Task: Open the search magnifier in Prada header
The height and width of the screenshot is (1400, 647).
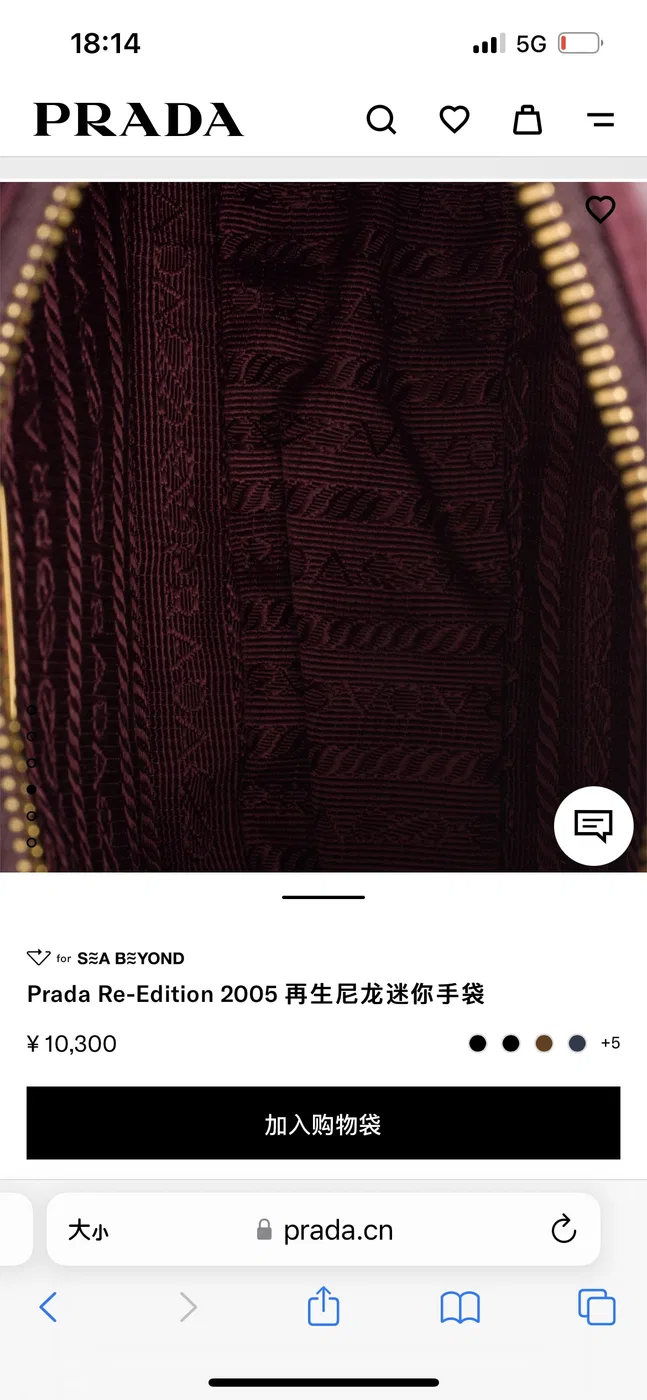Action: [381, 120]
